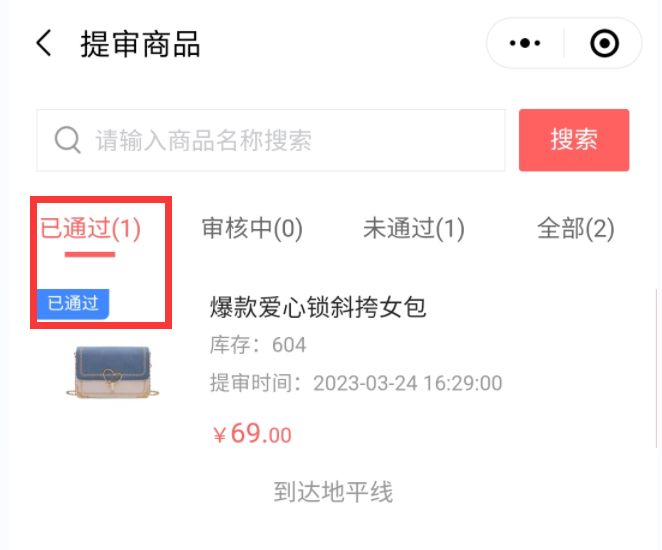
Task: Open the mini program more options menu
Action: tap(525, 44)
